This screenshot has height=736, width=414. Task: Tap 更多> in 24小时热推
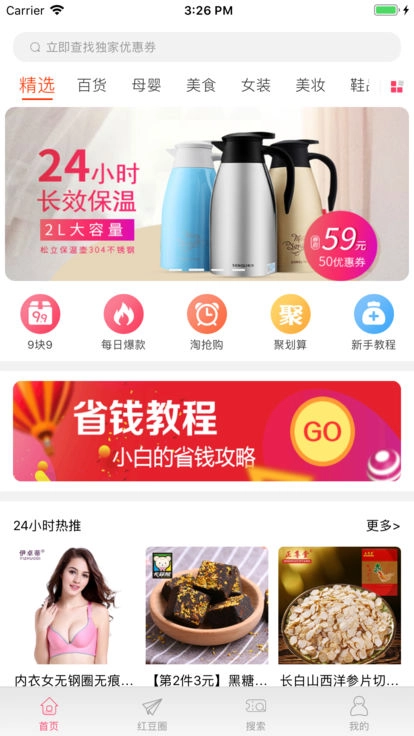(x=383, y=526)
